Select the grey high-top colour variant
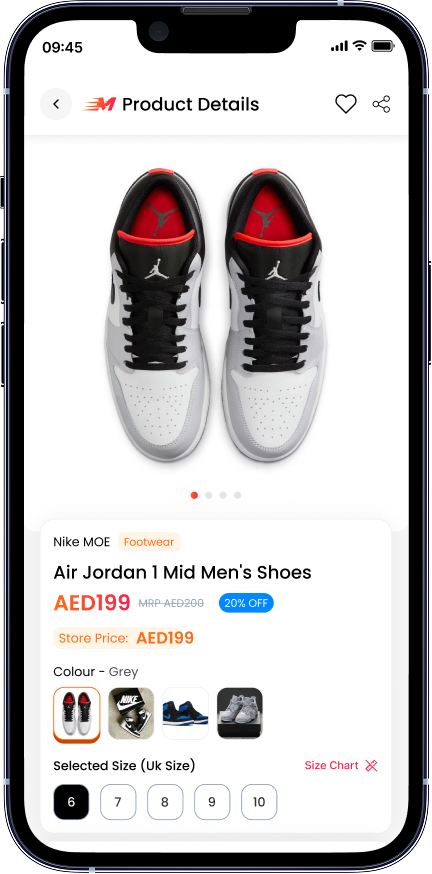The image size is (432, 874). [240, 713]
